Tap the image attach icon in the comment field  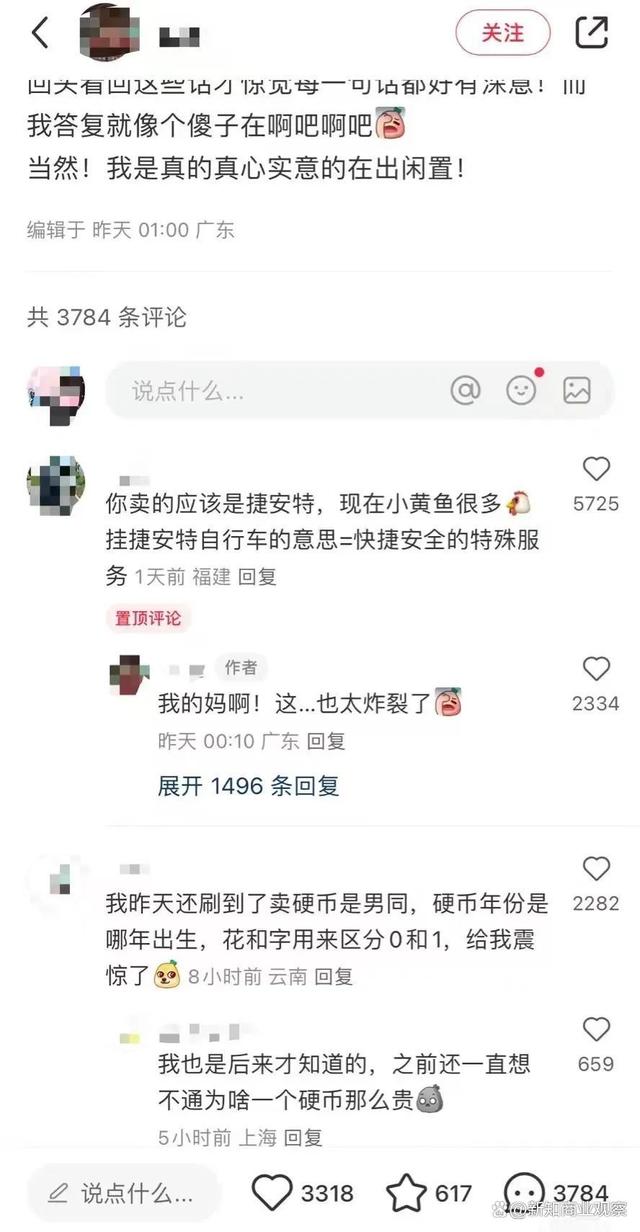click(577, 390)
